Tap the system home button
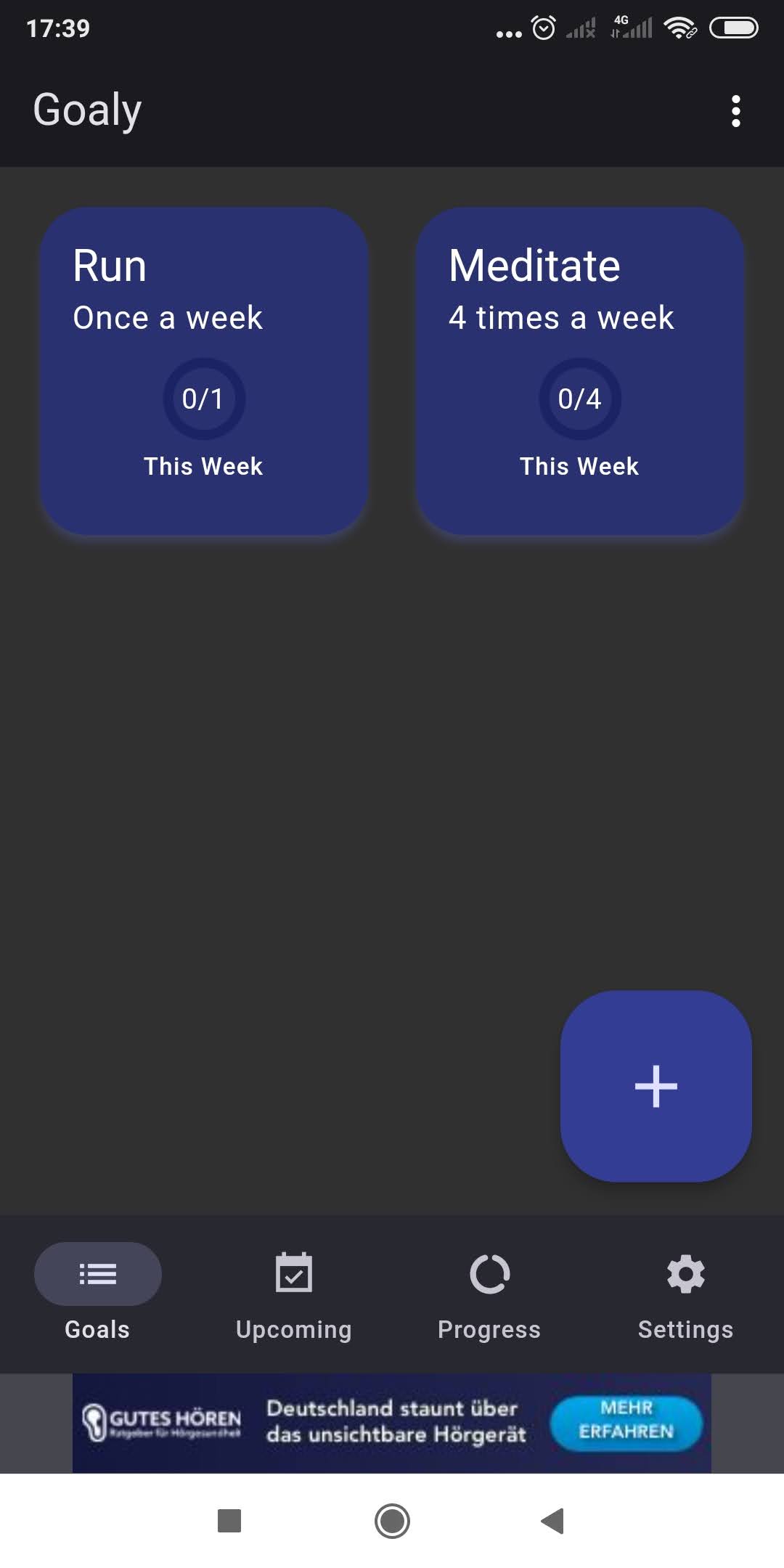Screen dimensions: 784x1568 click(392, 1520)
